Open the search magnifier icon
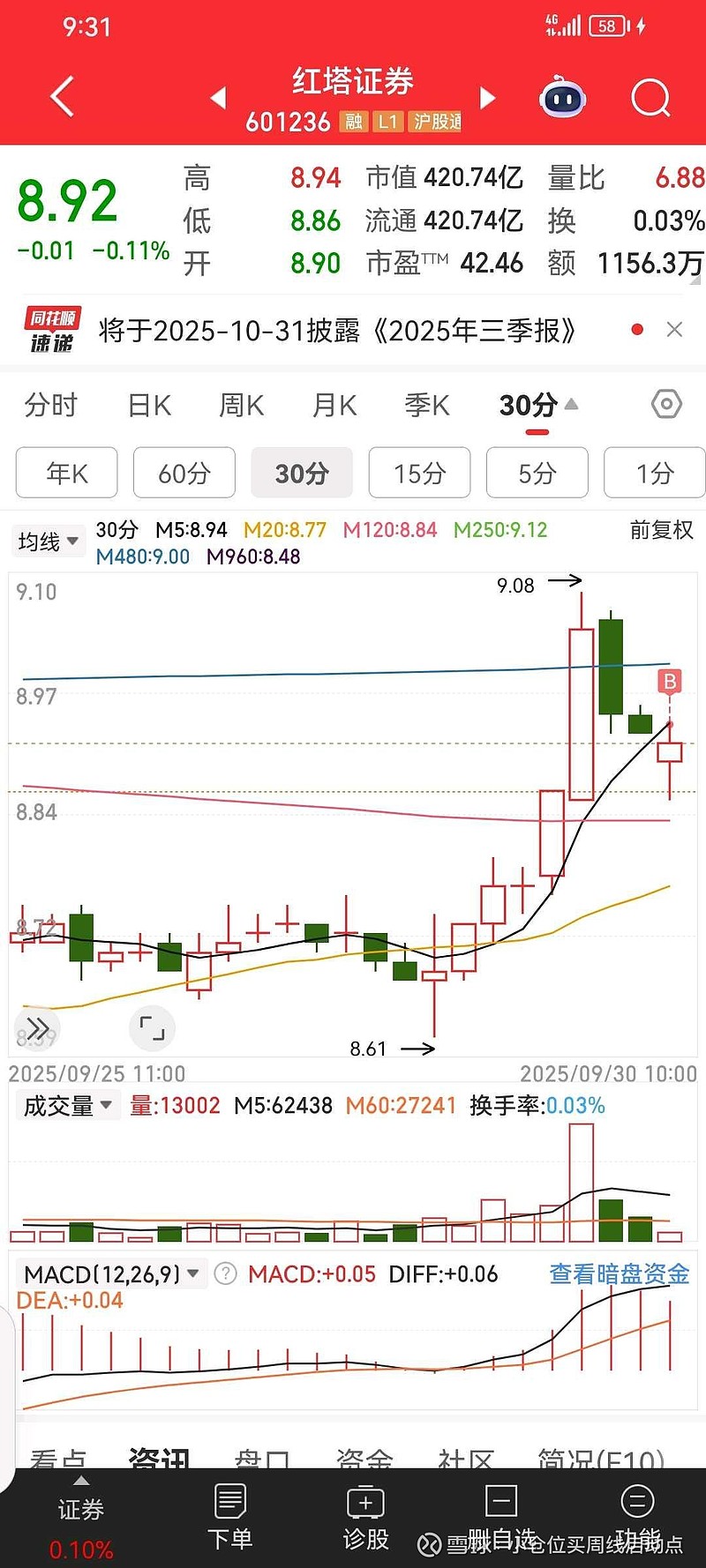 pyautogui.click(x=650, y=98)
